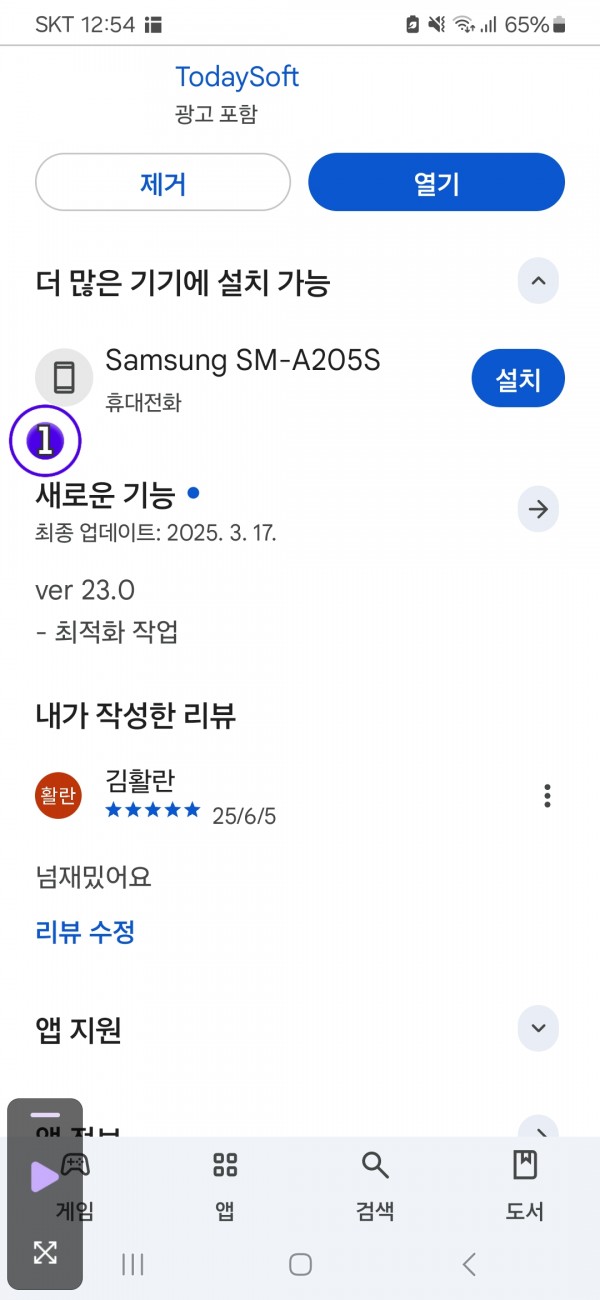The image size is (600, 1300).
Task: Open 새로운 기능 details arrow
Action: coord(538,510)
